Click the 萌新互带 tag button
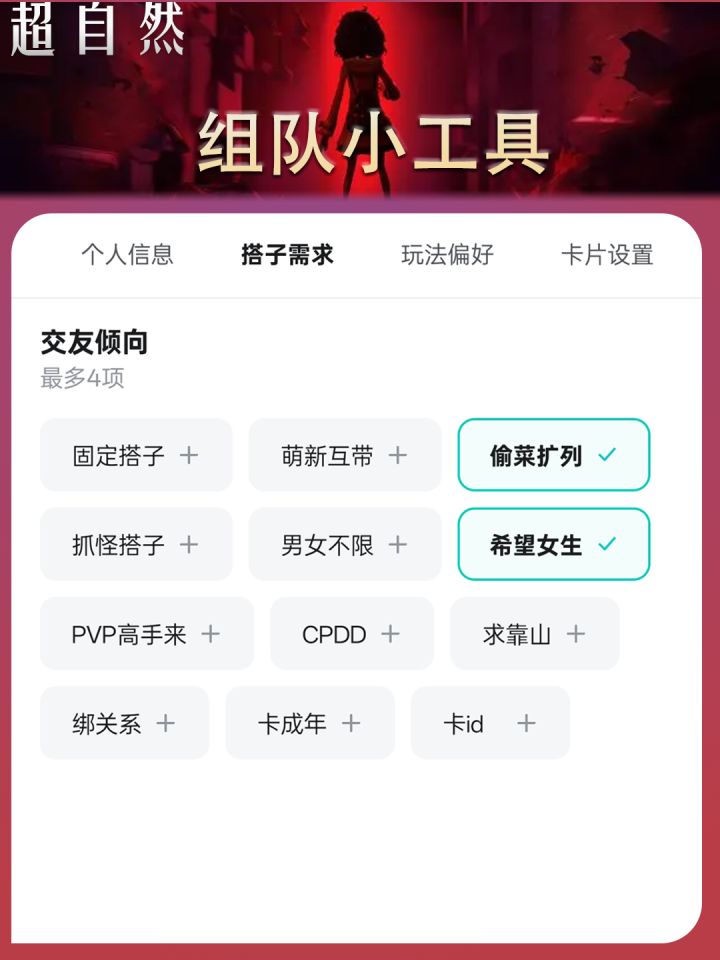The width and height of the screenshot is (720, 960). (x=347, y=455)
